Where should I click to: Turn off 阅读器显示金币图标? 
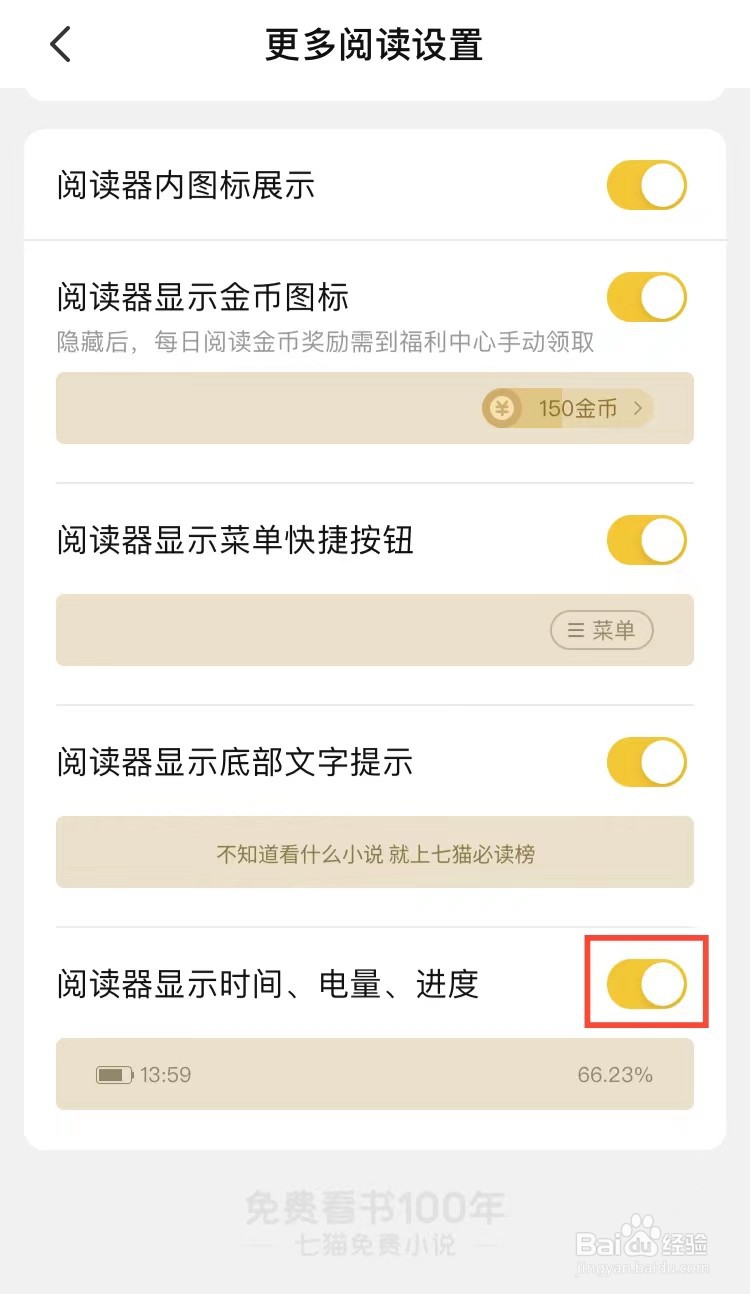pos(647,297)
